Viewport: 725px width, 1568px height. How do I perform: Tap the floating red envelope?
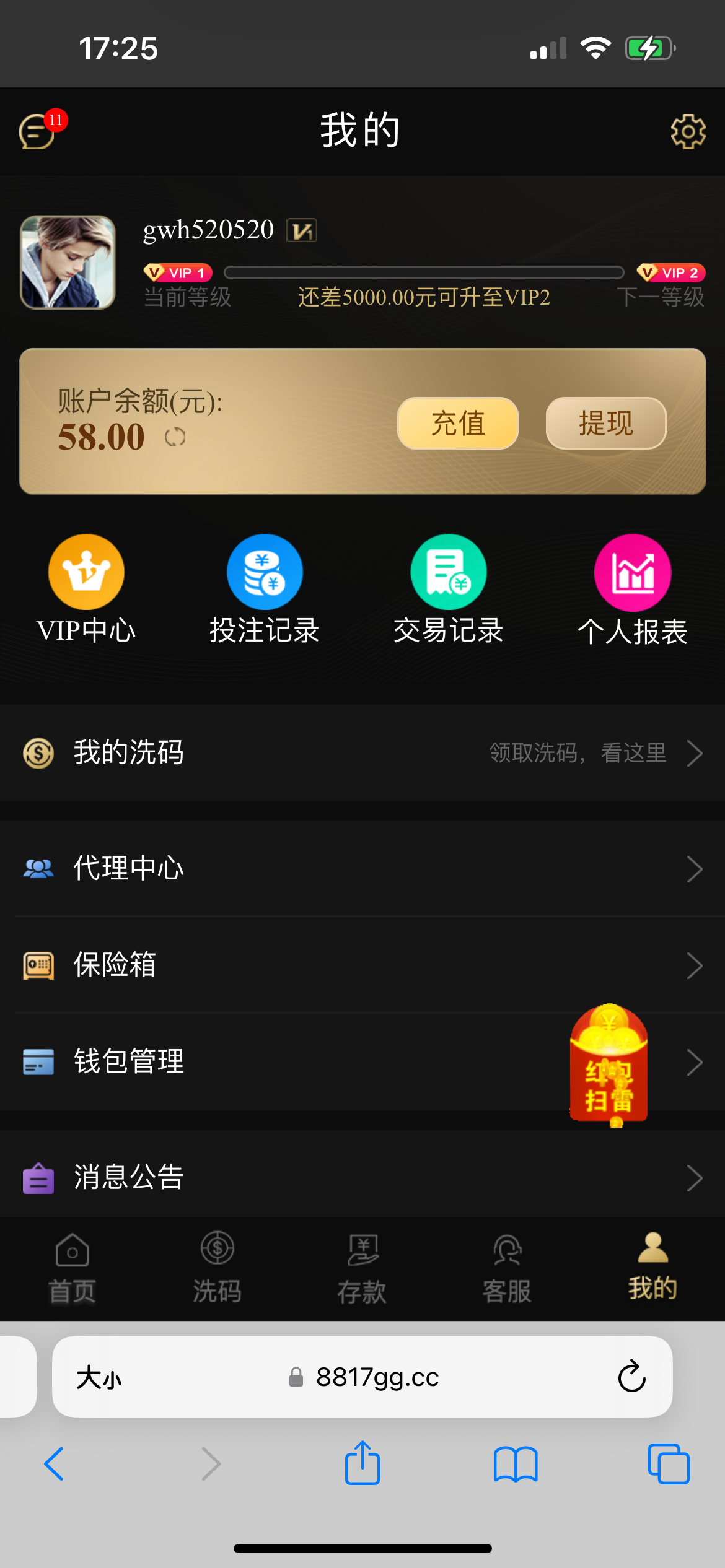tap(609, 1064)
